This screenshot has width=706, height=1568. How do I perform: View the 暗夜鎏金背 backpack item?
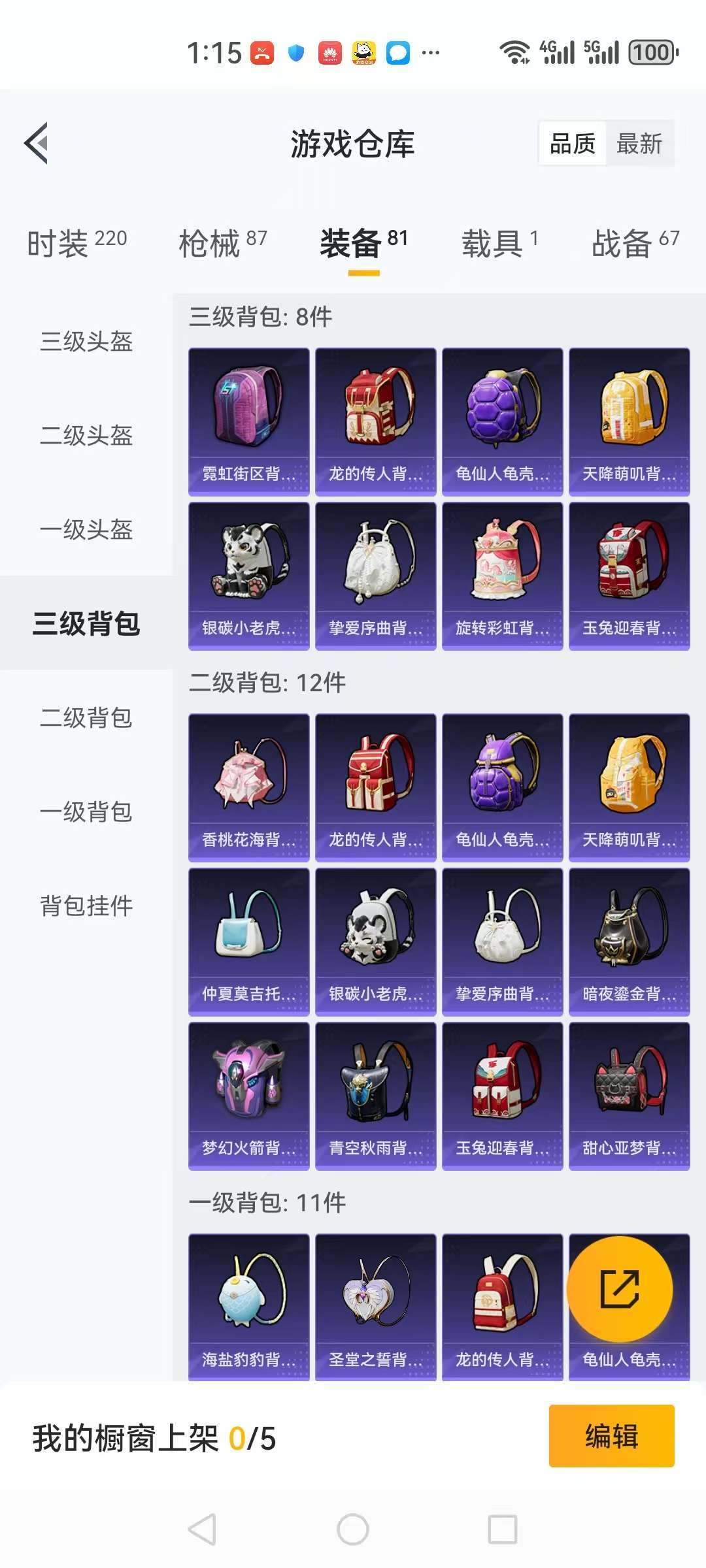coord(629,941)
